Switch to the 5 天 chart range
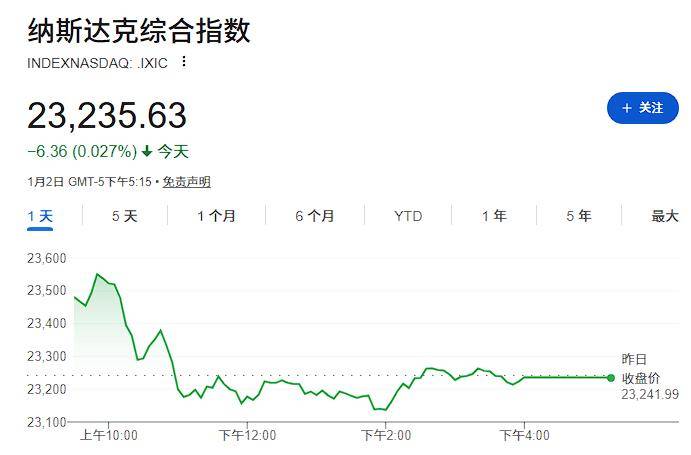The height and width of the screenshot is (455, 691). click(124, 216)
